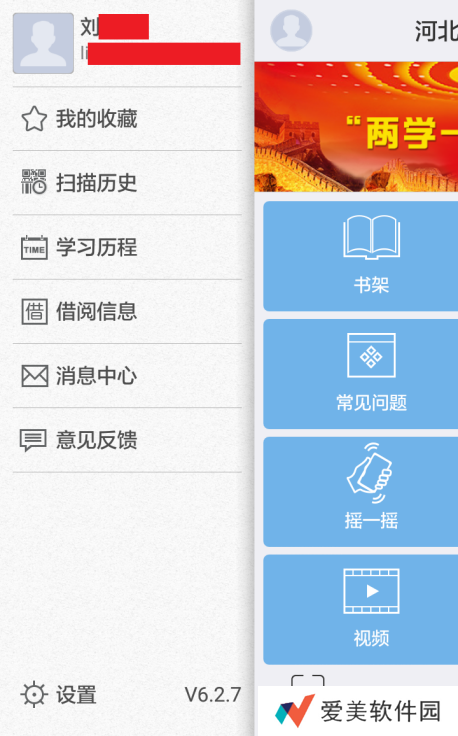Open 我的收藏 favorites
Image resolution: width=458 pixels, height=736 pixels.
point(127,119)
